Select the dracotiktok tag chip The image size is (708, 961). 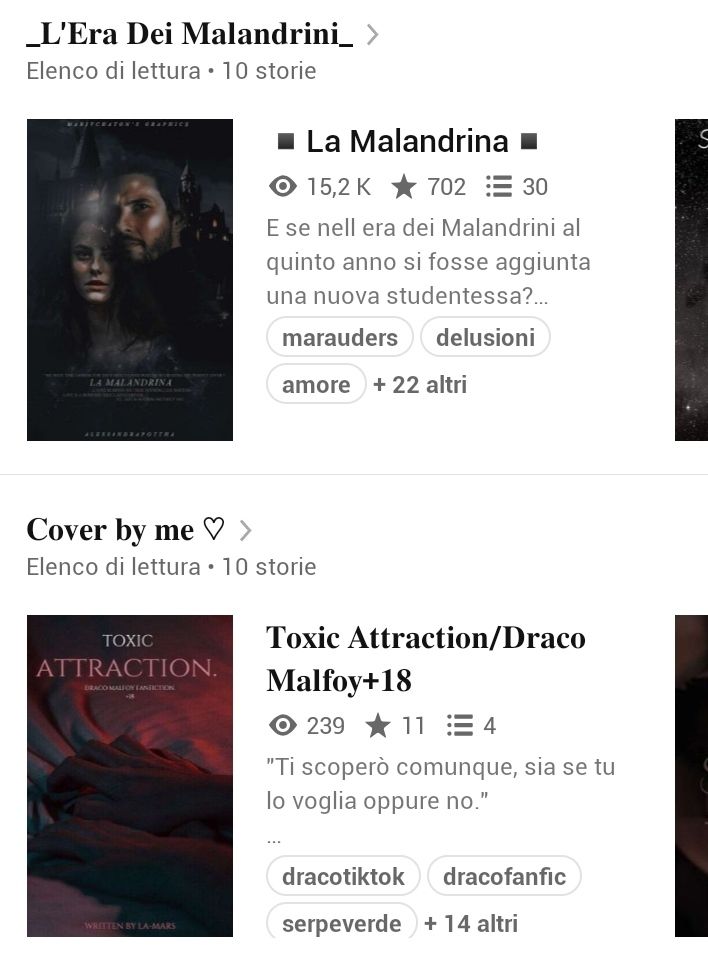tap(343, 877)
